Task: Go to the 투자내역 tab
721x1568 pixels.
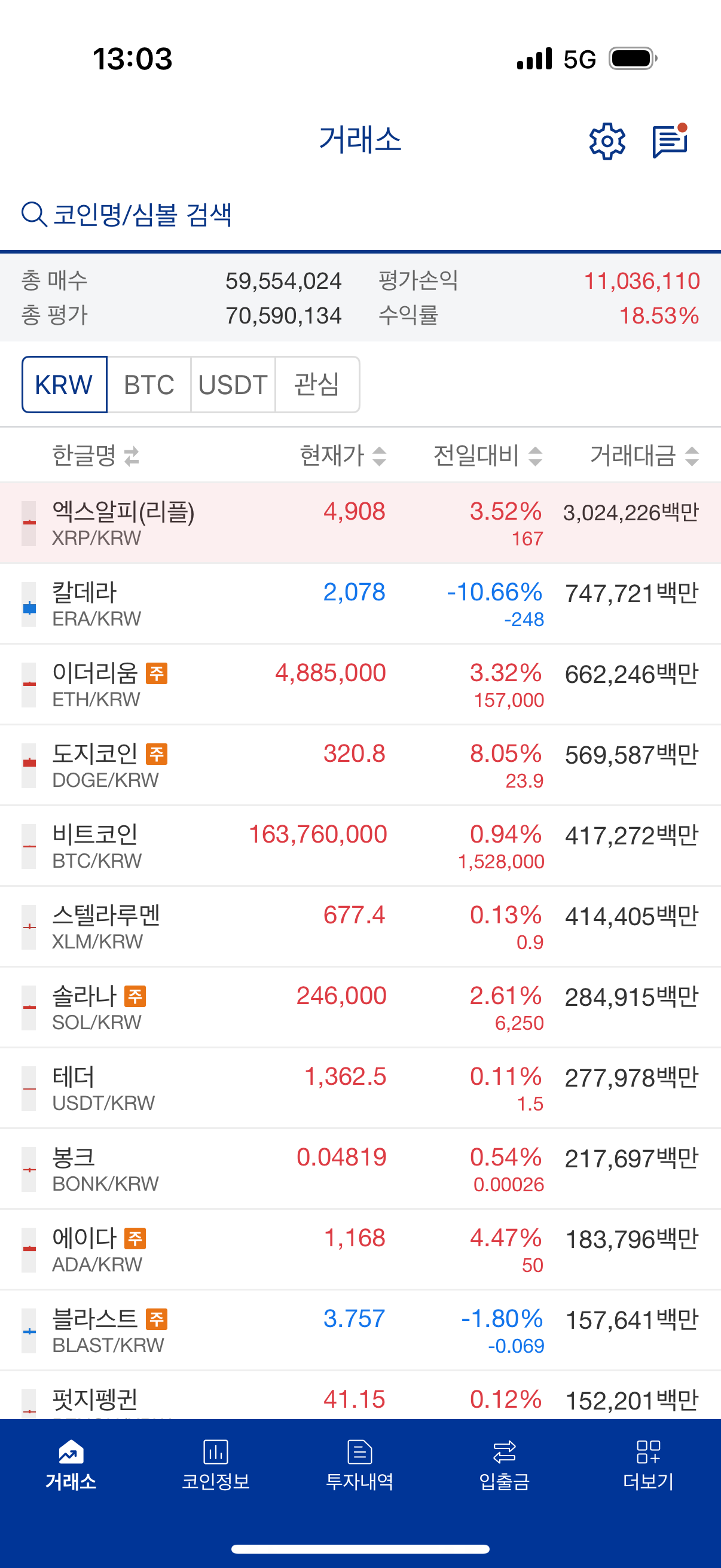Action: [360, 1465]
